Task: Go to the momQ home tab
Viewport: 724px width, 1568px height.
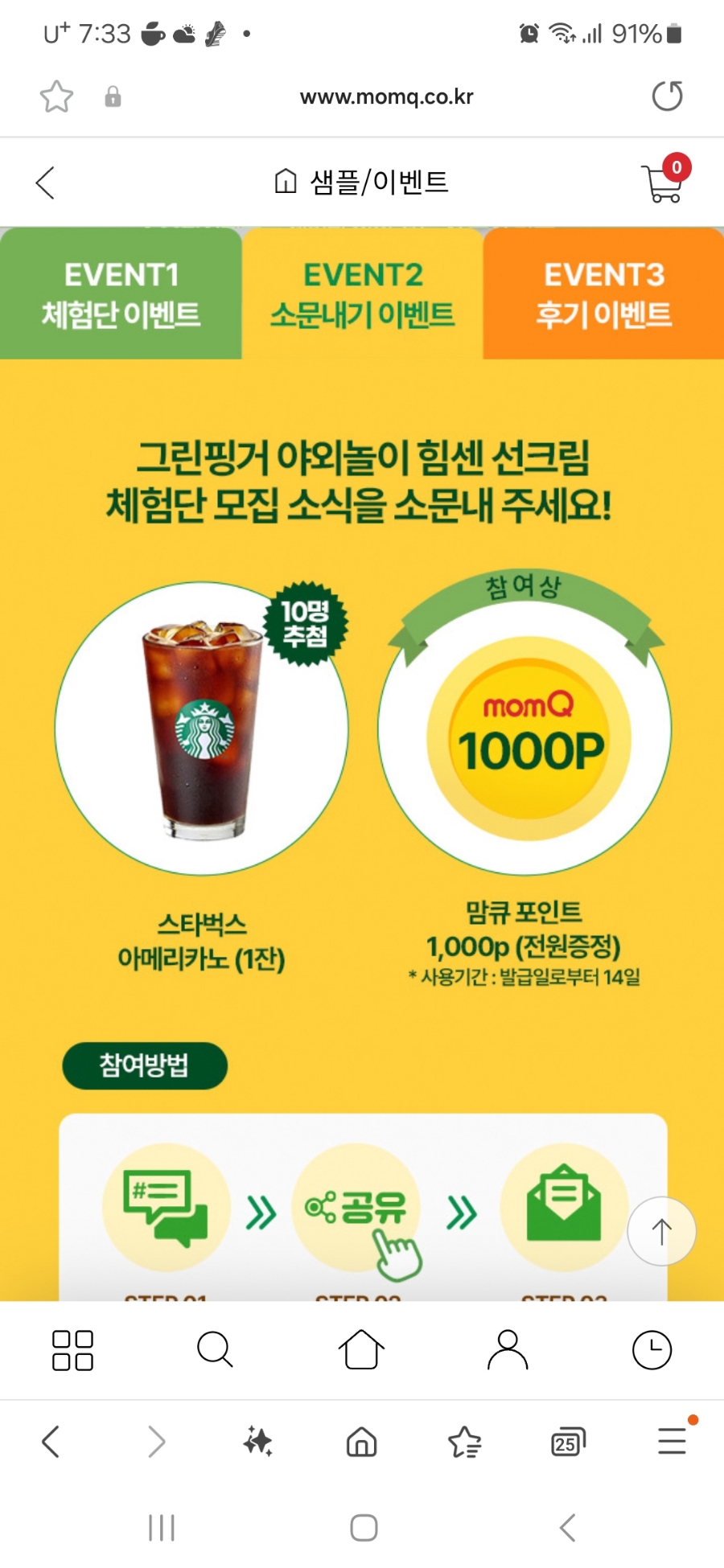Action: (361, 1350)
